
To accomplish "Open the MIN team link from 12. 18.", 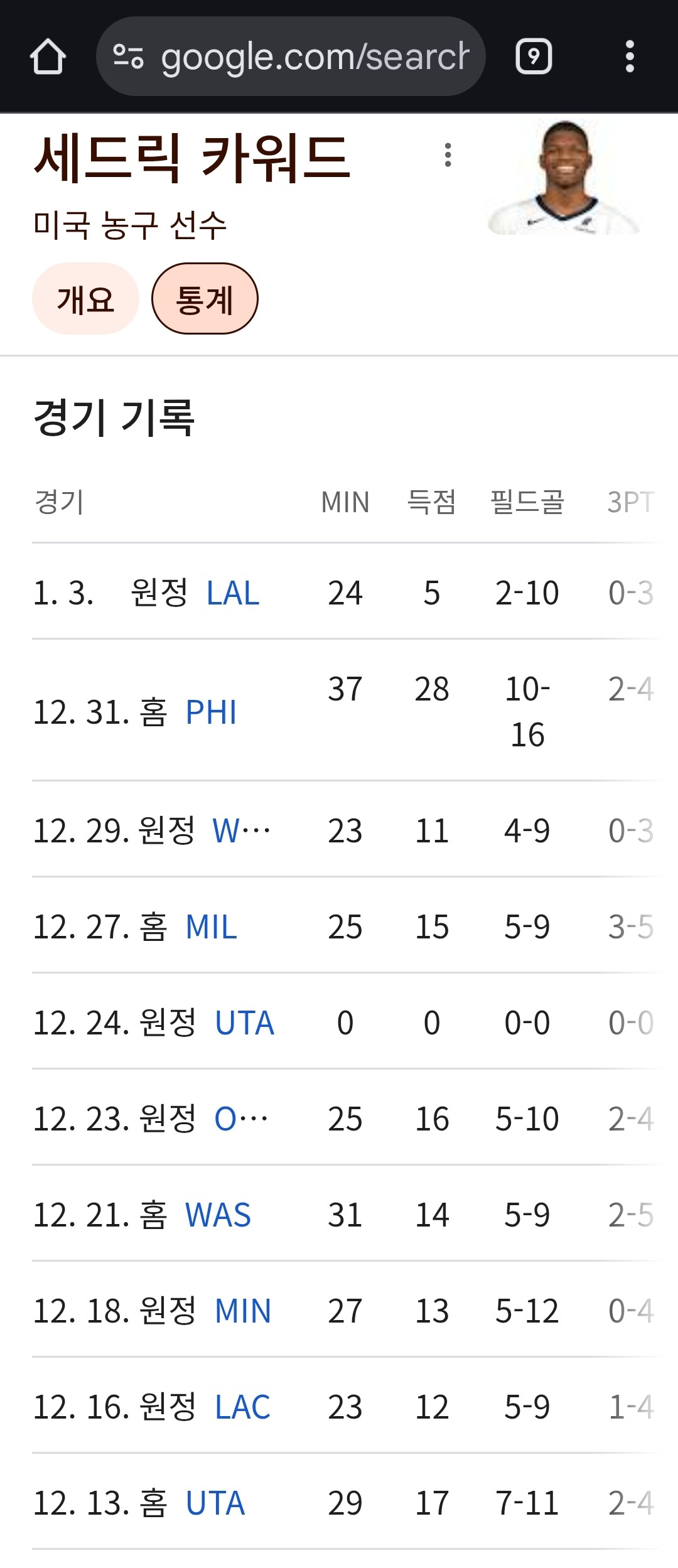I will tap(243, 1311).
